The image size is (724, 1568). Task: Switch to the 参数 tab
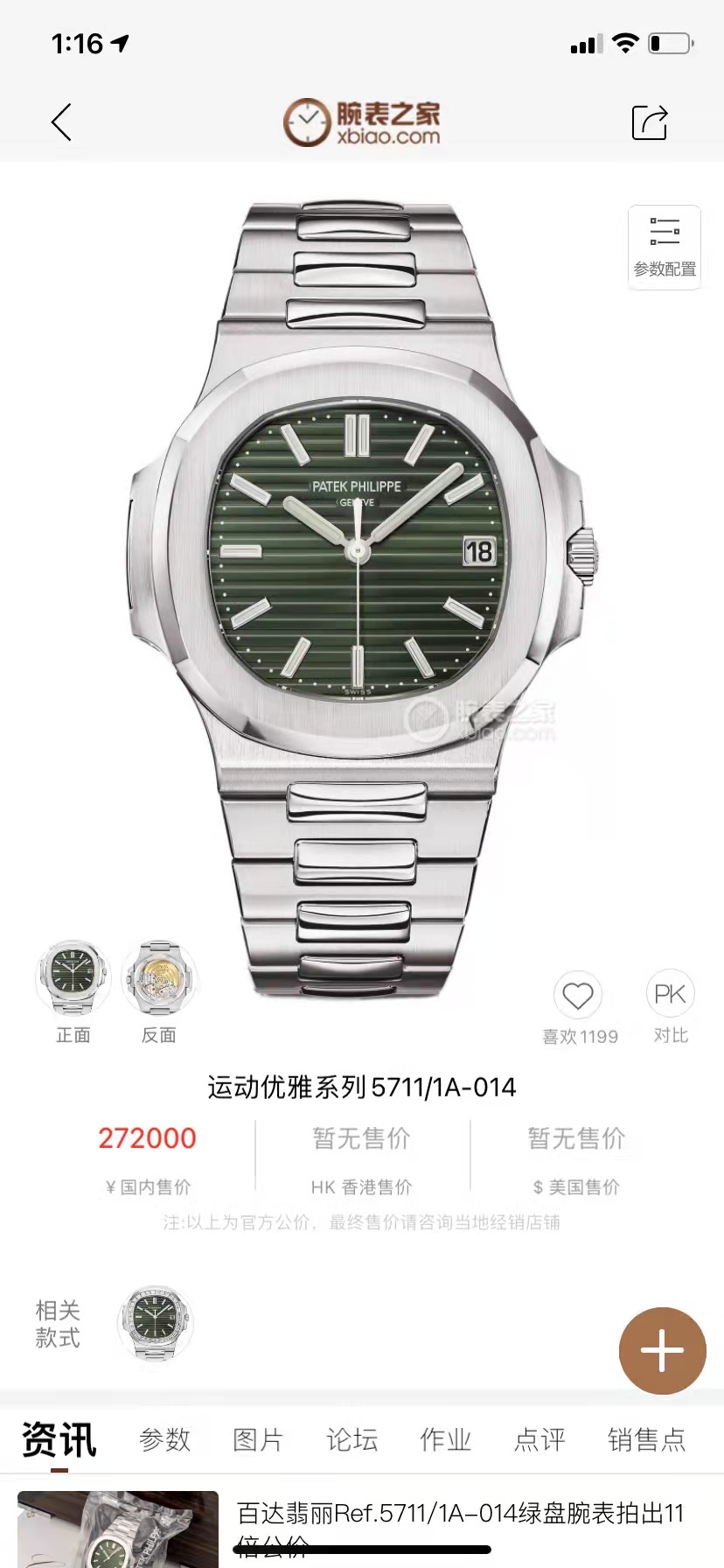pyautogui.click(x=164, y=1438)
